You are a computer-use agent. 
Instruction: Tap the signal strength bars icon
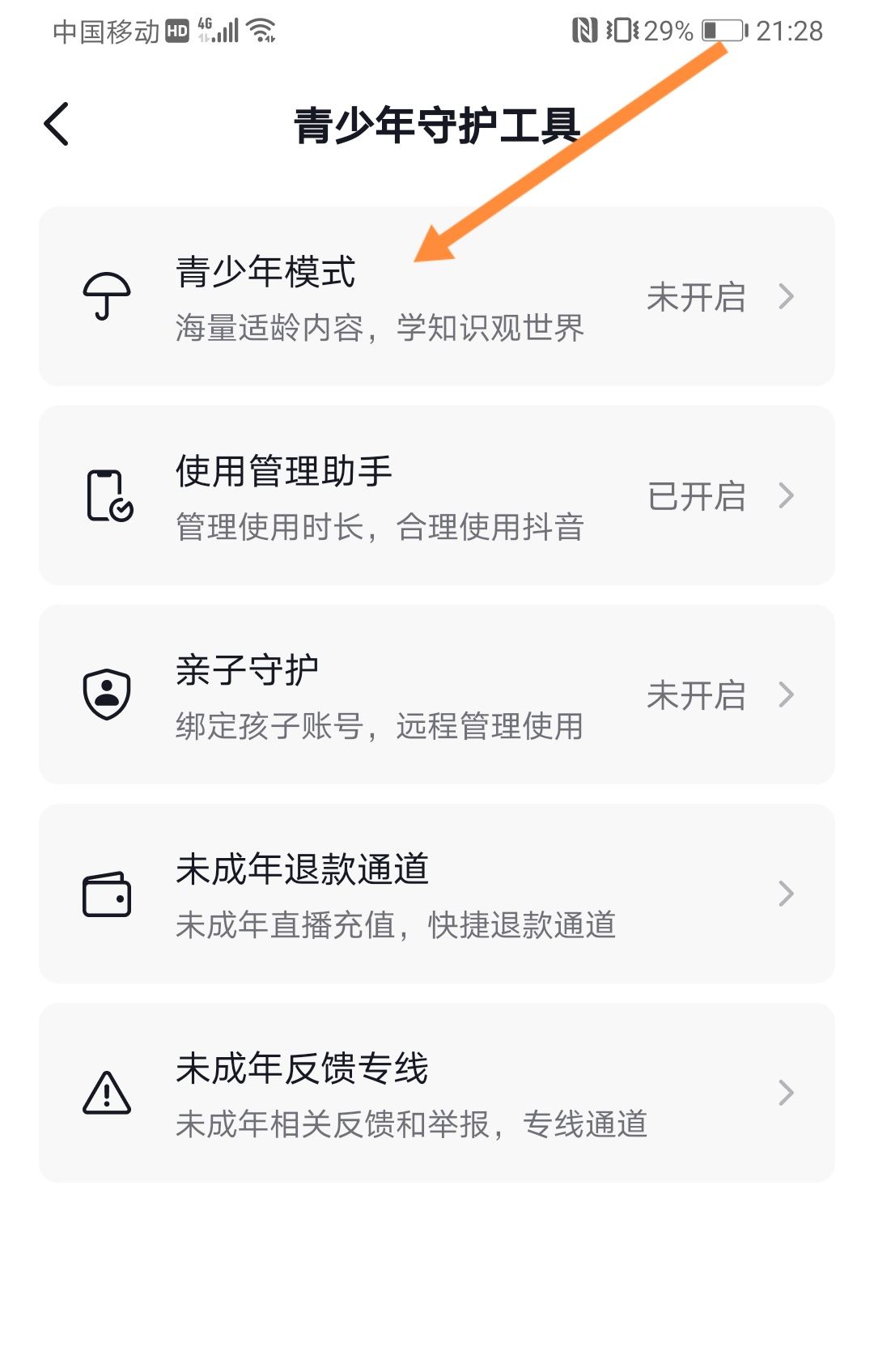coord(223,31)
